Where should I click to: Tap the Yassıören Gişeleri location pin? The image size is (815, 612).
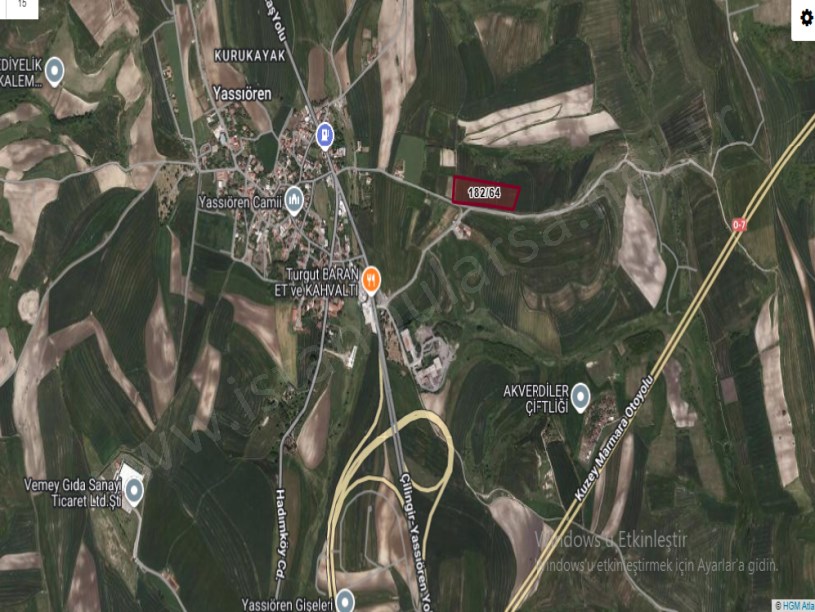click(345, 600)
